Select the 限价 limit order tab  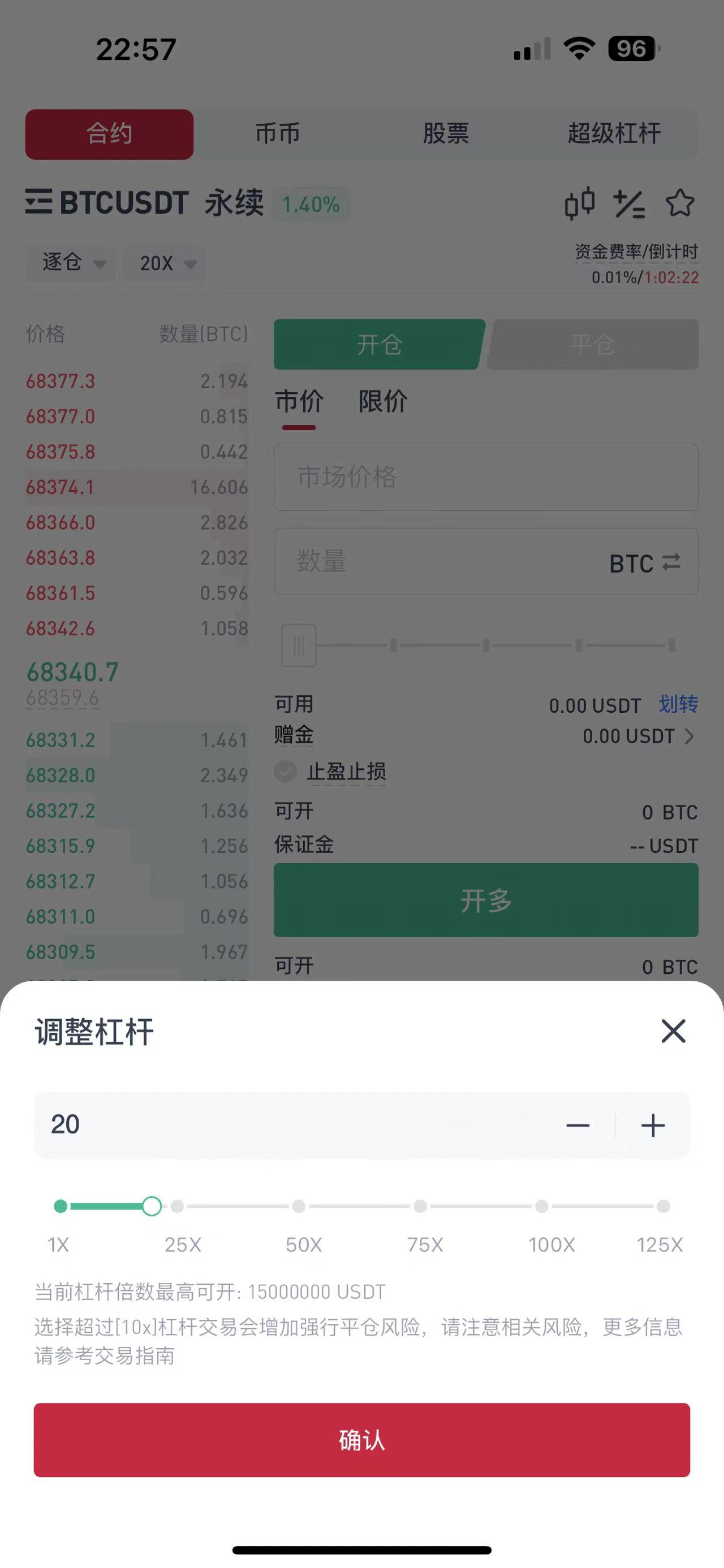(x=382, y=402)
